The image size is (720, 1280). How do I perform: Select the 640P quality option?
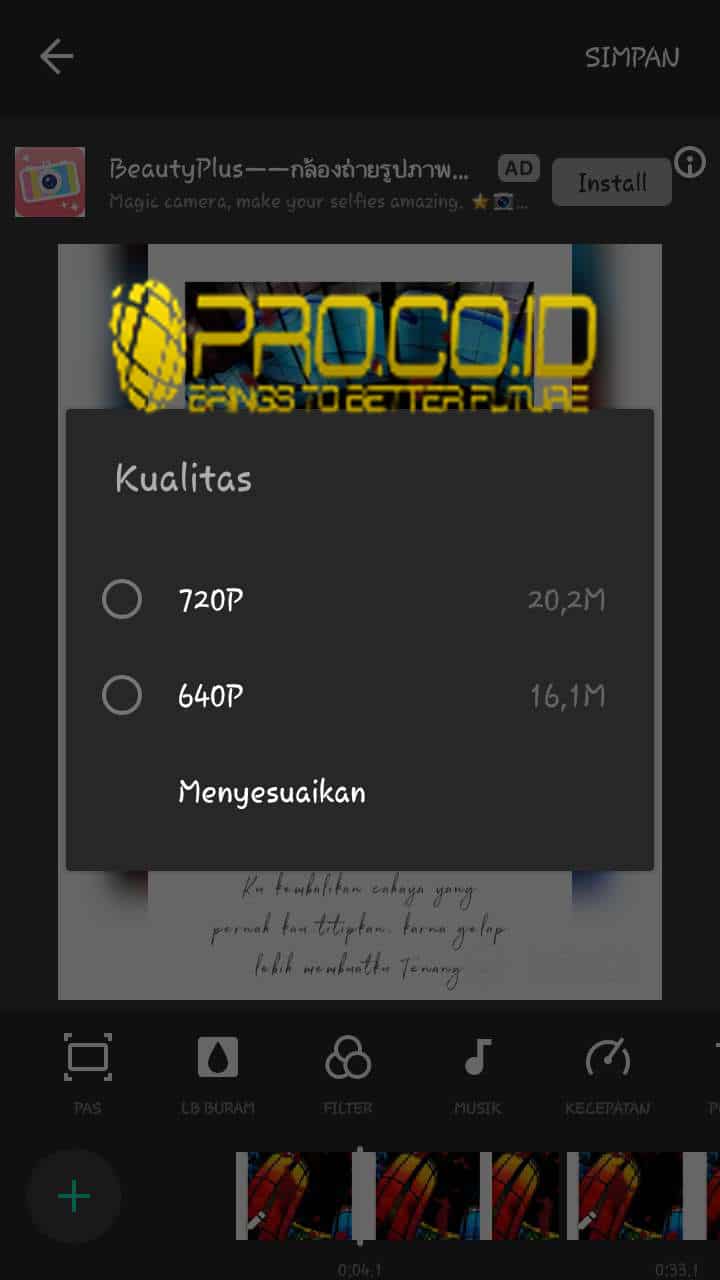[122, 695]
